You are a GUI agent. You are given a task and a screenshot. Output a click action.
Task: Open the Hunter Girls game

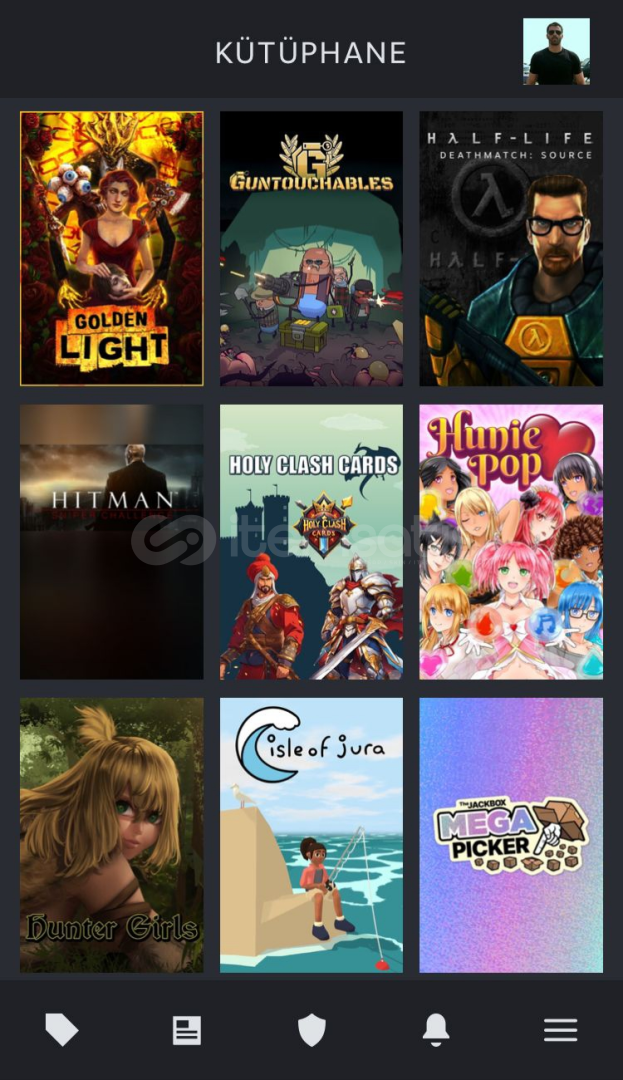[x=112, y=835]
